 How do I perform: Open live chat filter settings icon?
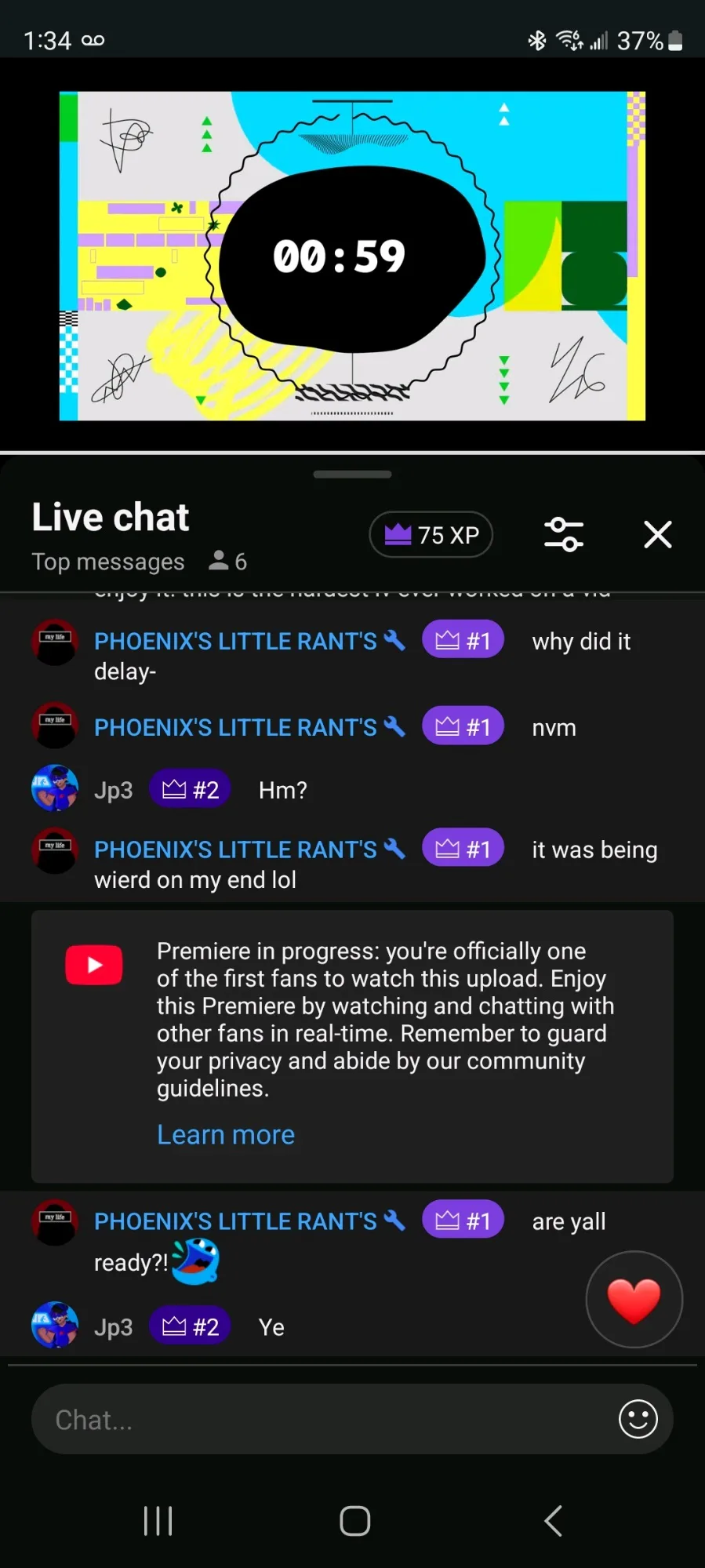[x=564, y=534]
